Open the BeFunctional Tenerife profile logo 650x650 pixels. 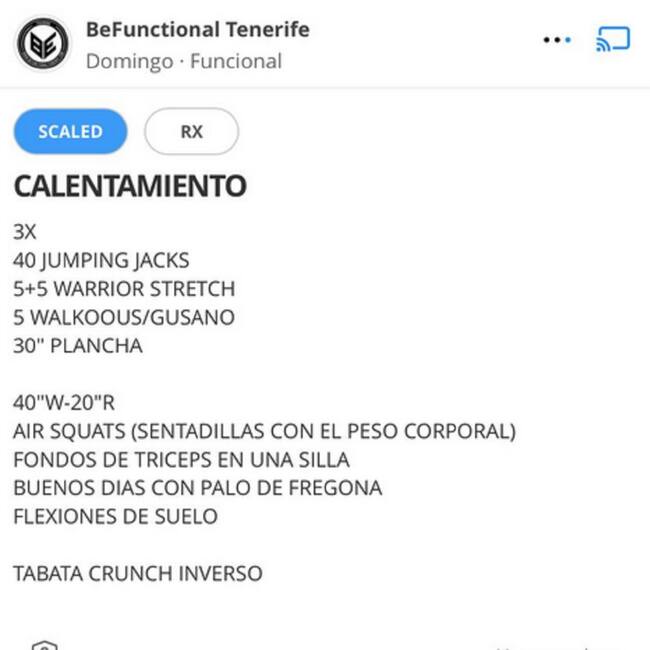point(43,44)
